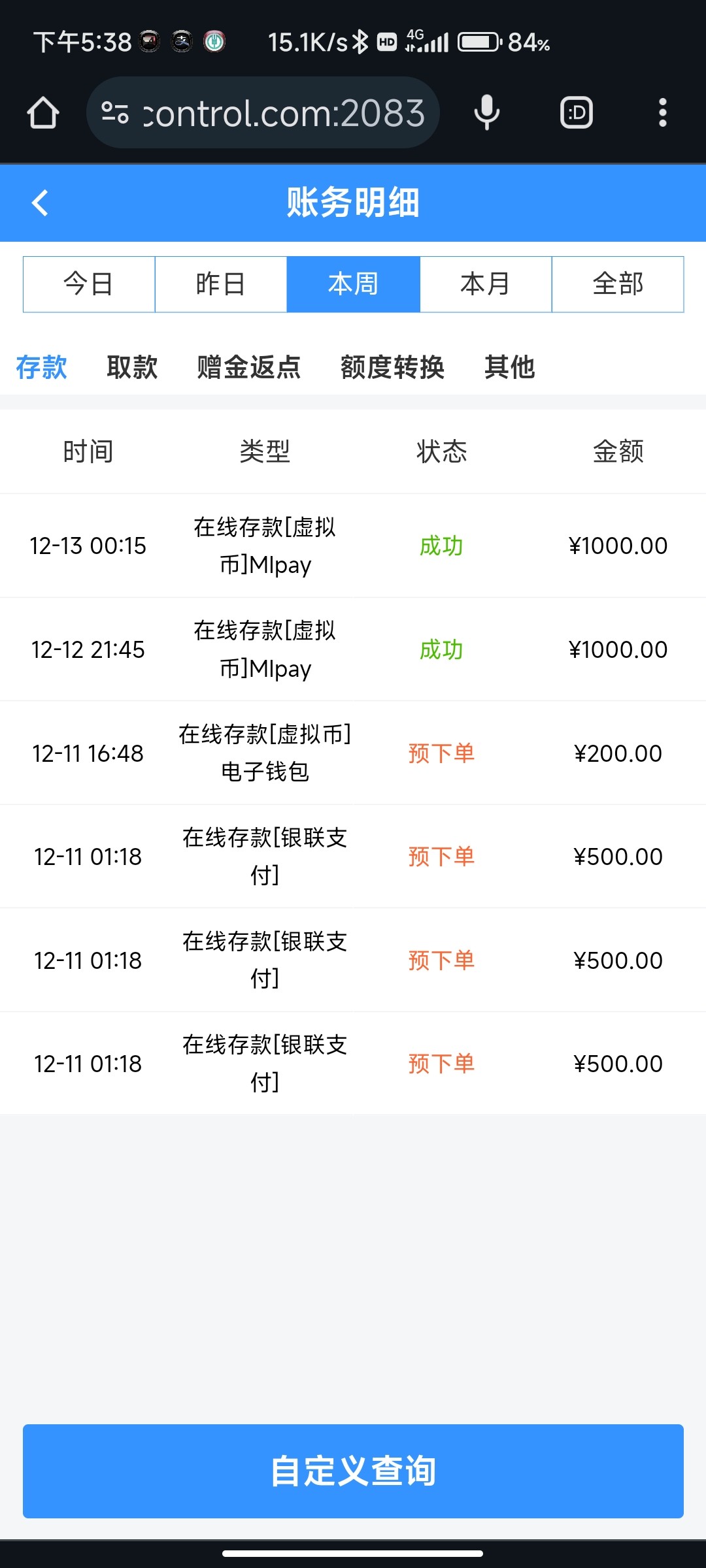Go back from the 账务明细 page

pyautogui.click(x=40, y=203)
